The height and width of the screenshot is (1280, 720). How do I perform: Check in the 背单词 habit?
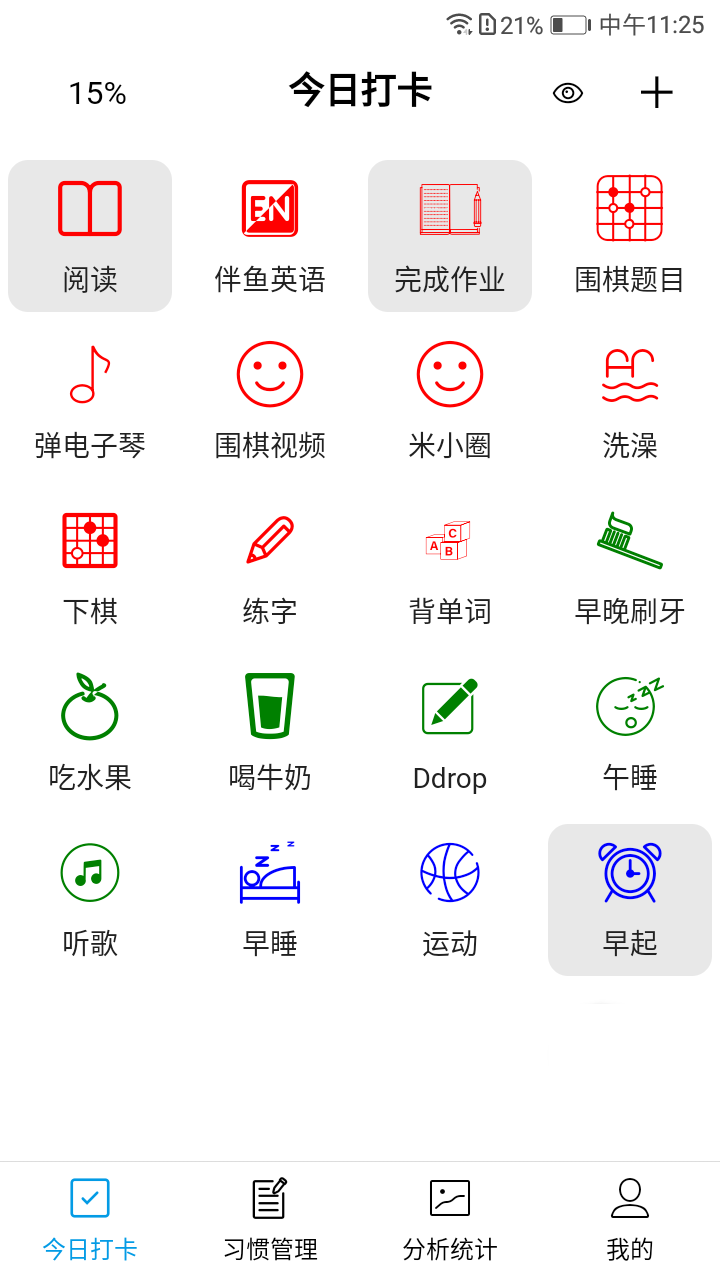click(450, 568)
